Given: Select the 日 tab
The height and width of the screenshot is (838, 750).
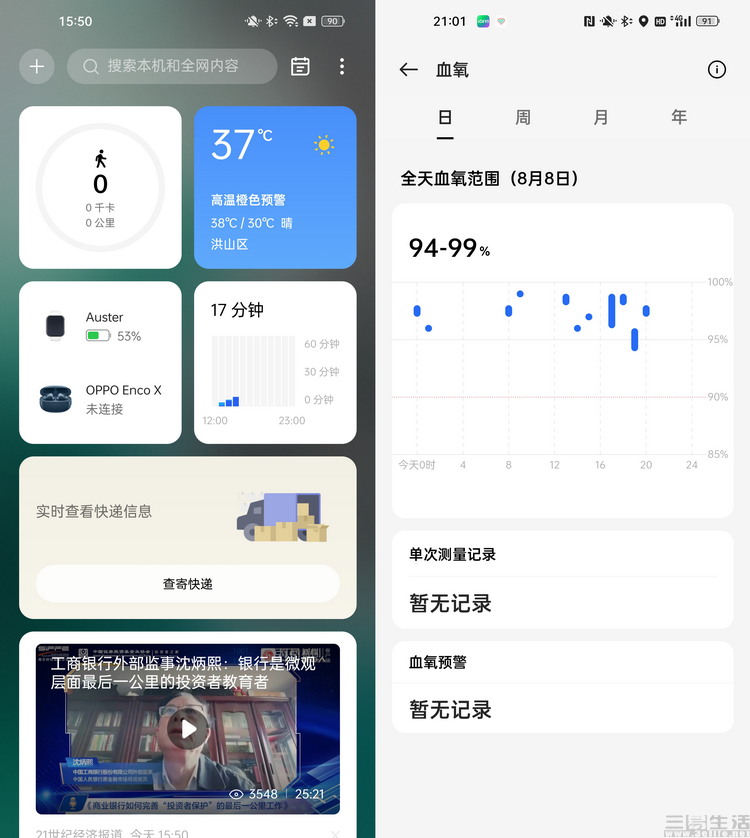Looking at the screenshot, I should 445,118.
